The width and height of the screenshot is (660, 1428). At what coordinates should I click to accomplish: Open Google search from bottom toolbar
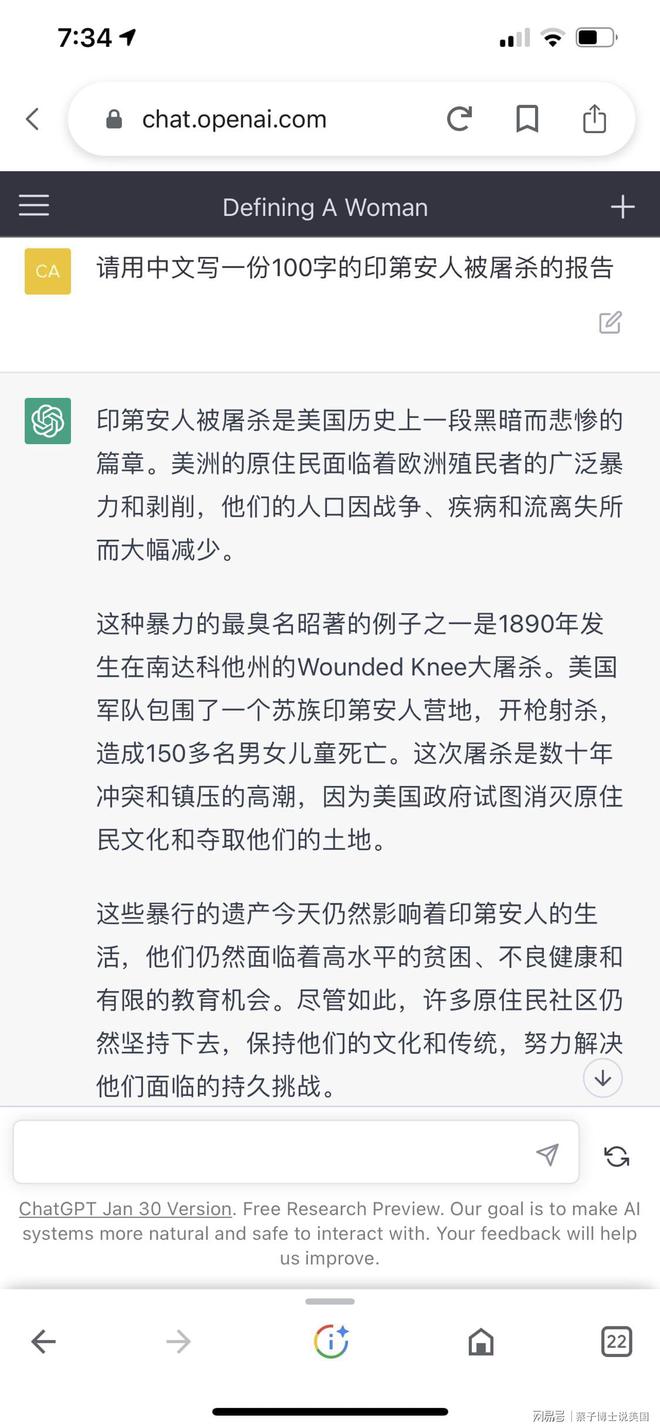pos(330,1341)
